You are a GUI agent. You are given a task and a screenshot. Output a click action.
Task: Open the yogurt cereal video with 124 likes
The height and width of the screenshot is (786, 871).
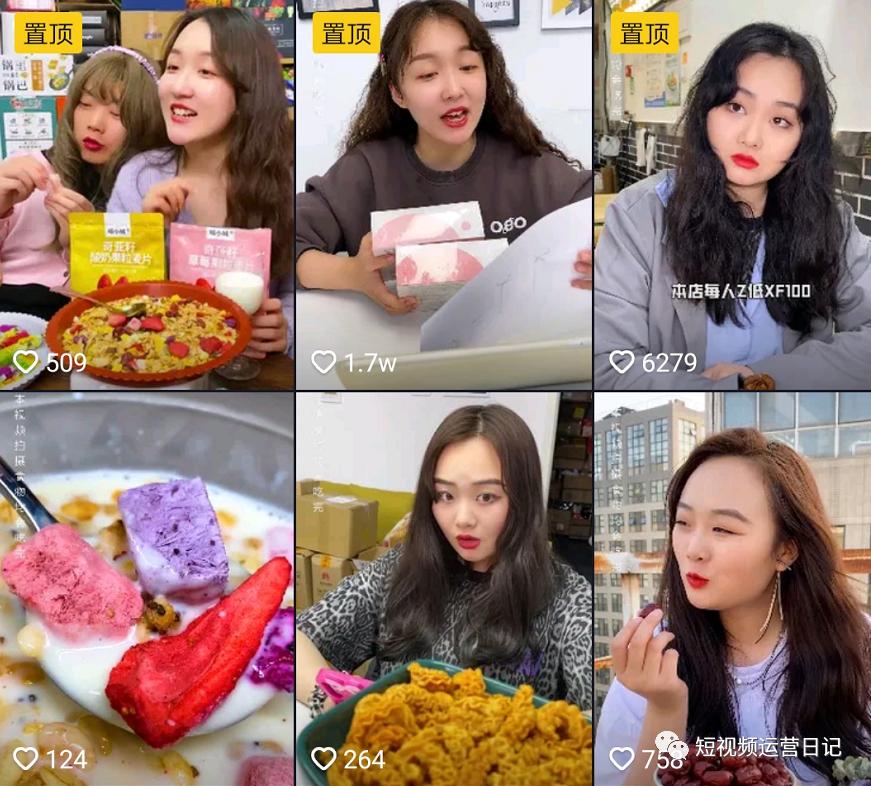coord(146,588)
